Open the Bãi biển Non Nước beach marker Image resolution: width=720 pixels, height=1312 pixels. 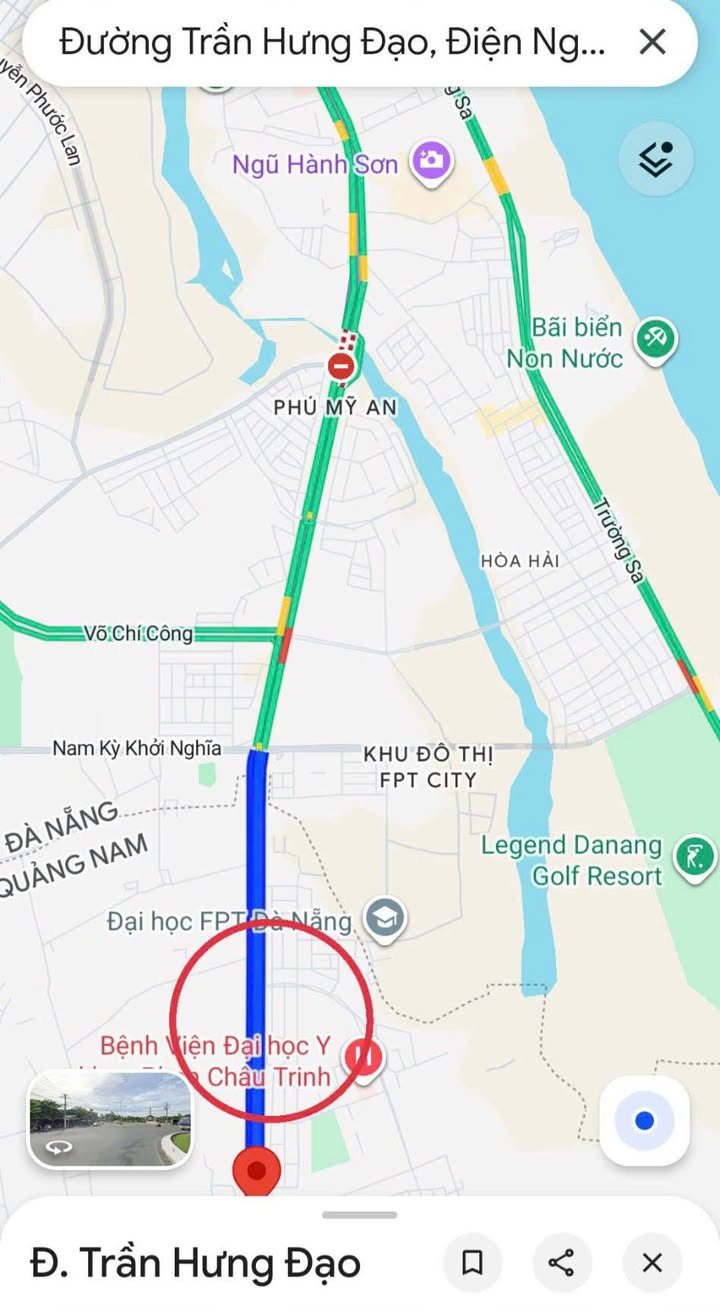coord(656,339)
